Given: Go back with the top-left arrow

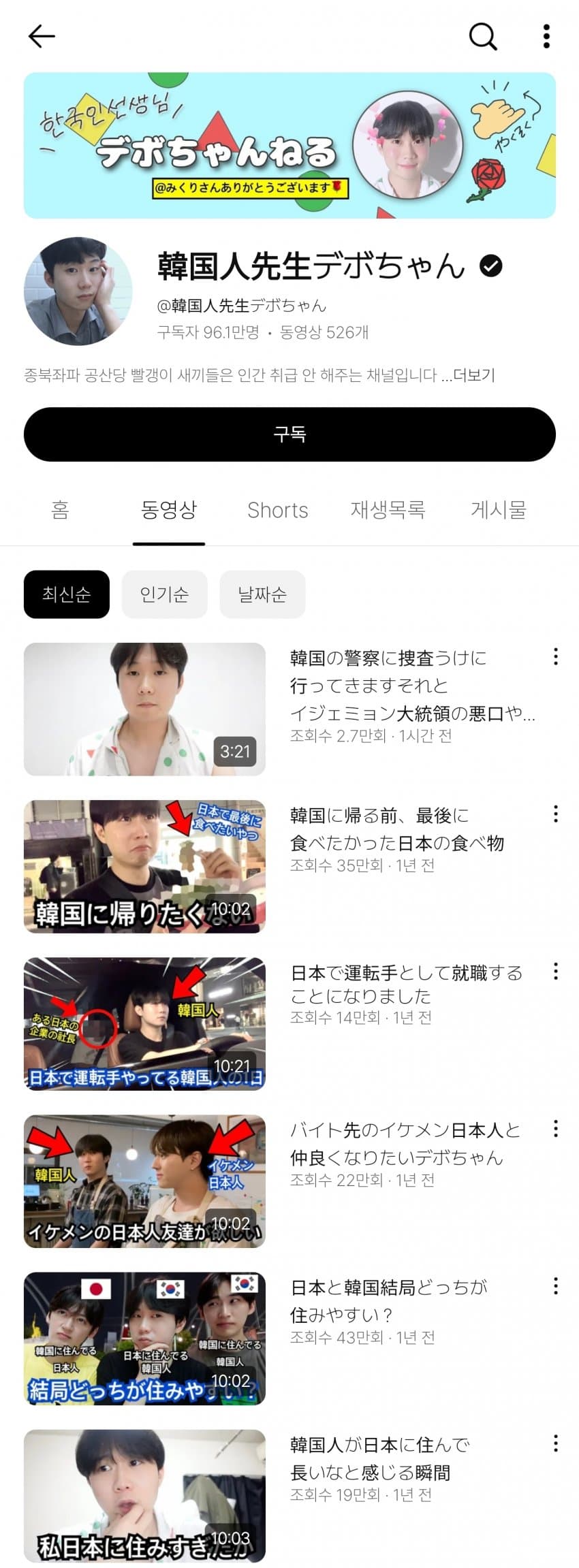Looking at the screenshot, I should point(42,36).
